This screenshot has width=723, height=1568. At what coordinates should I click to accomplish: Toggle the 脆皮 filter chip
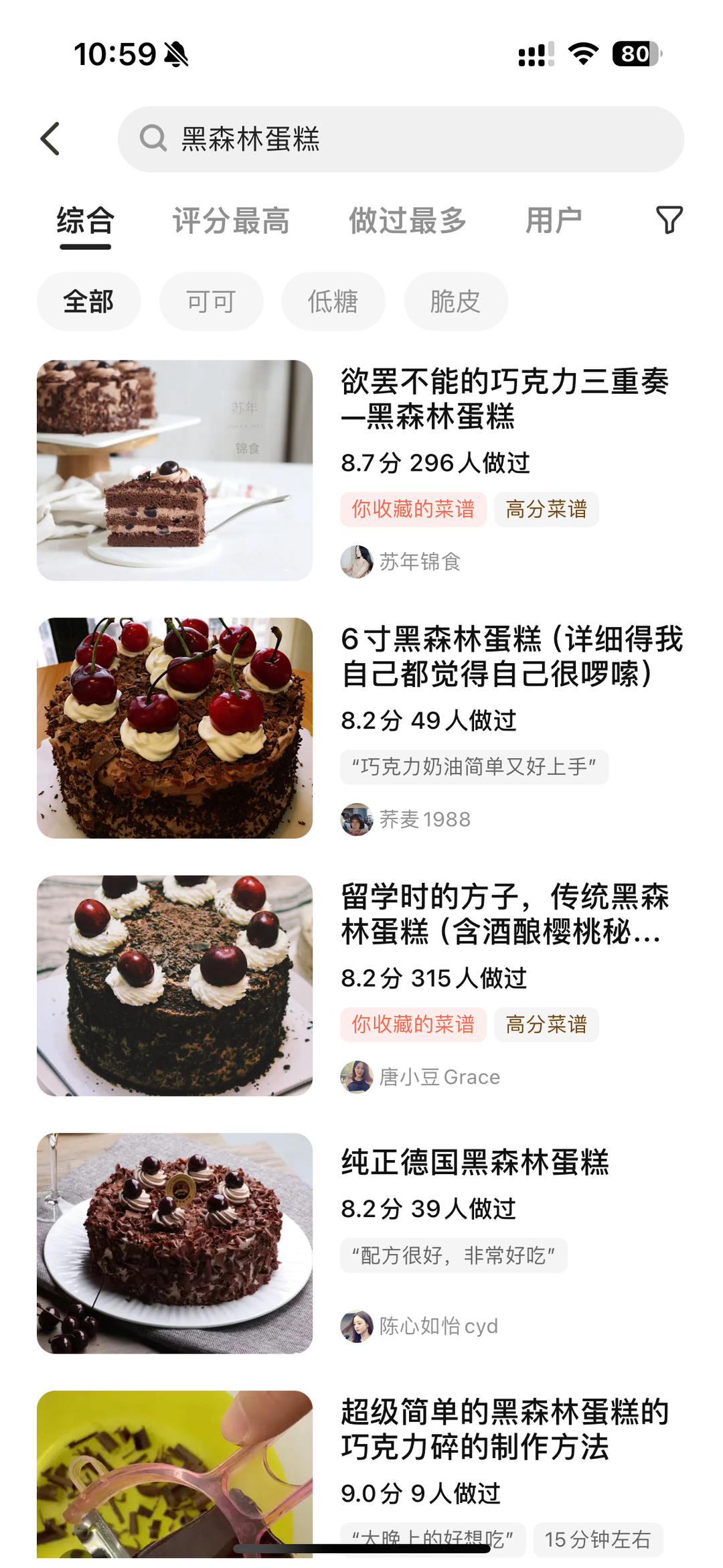pyautogui.click(x=456, y=301)
